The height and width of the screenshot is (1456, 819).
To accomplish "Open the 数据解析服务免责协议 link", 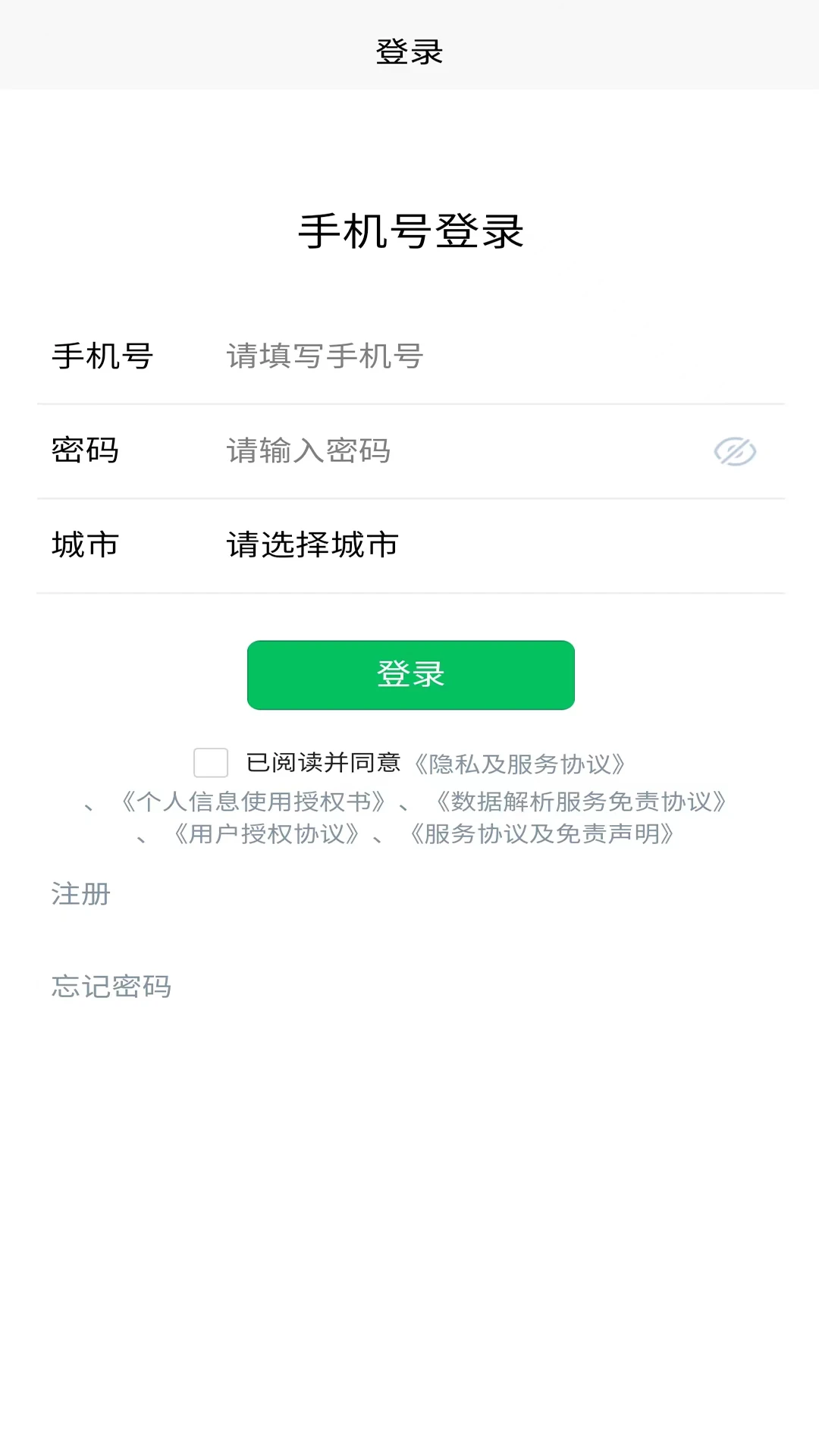I will [582, 802].
